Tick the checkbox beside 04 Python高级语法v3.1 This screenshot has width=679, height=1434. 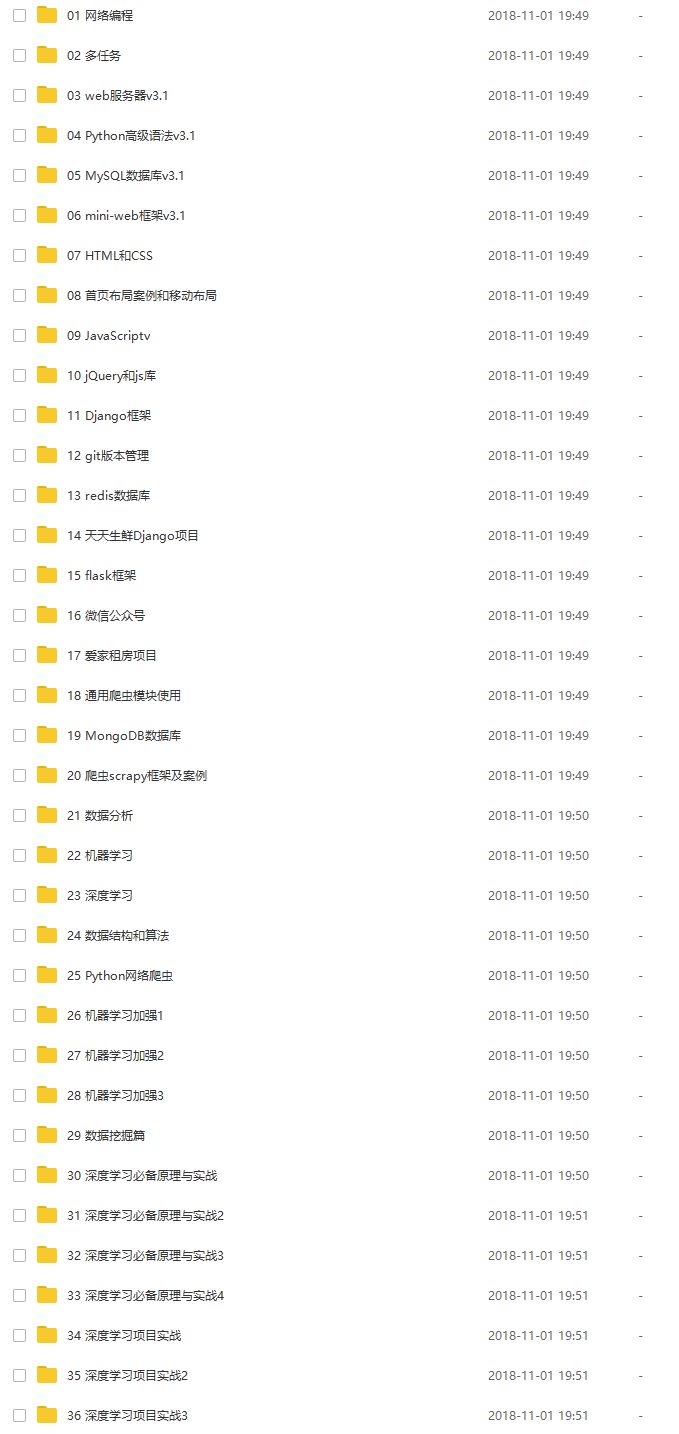point(19,136)
